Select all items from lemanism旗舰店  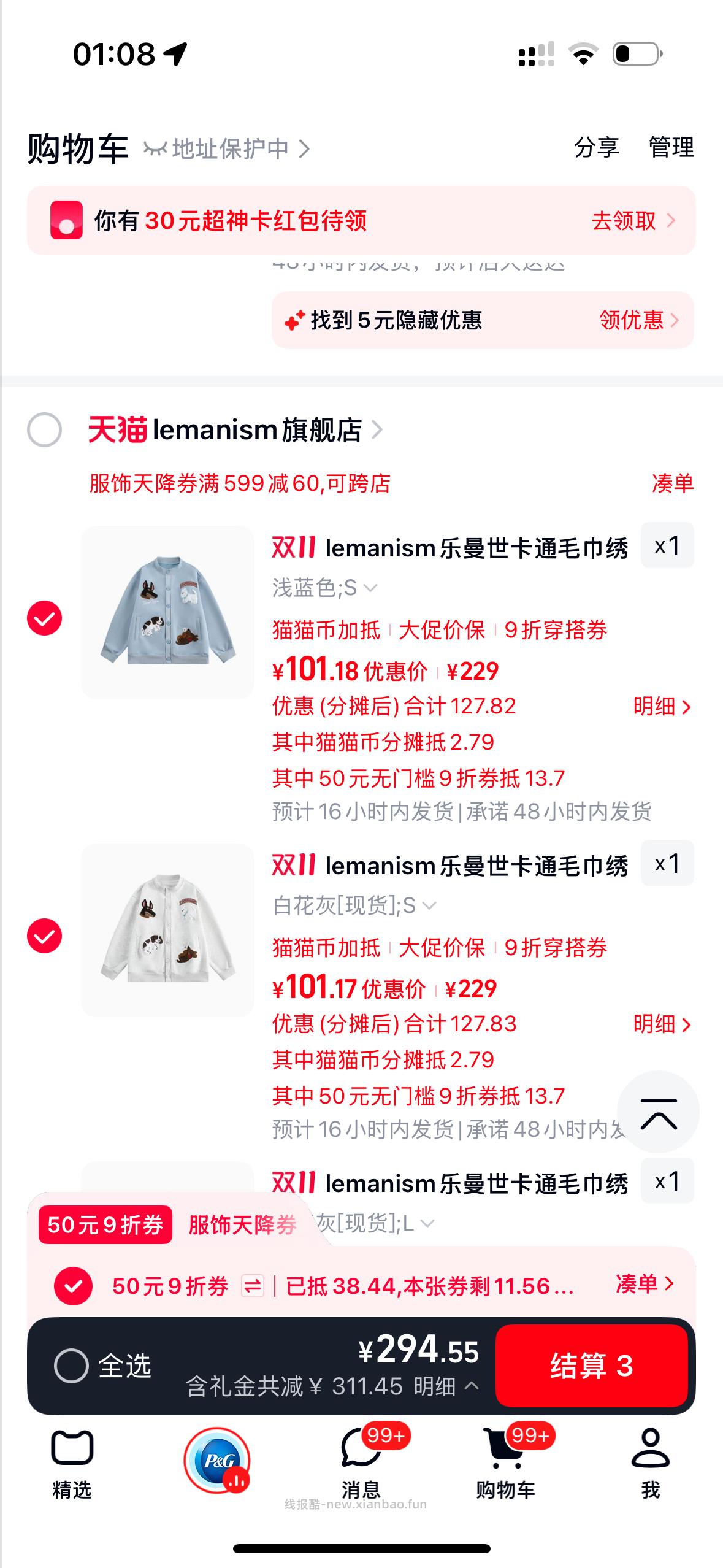pyautogui.click(x=44, y=429)
